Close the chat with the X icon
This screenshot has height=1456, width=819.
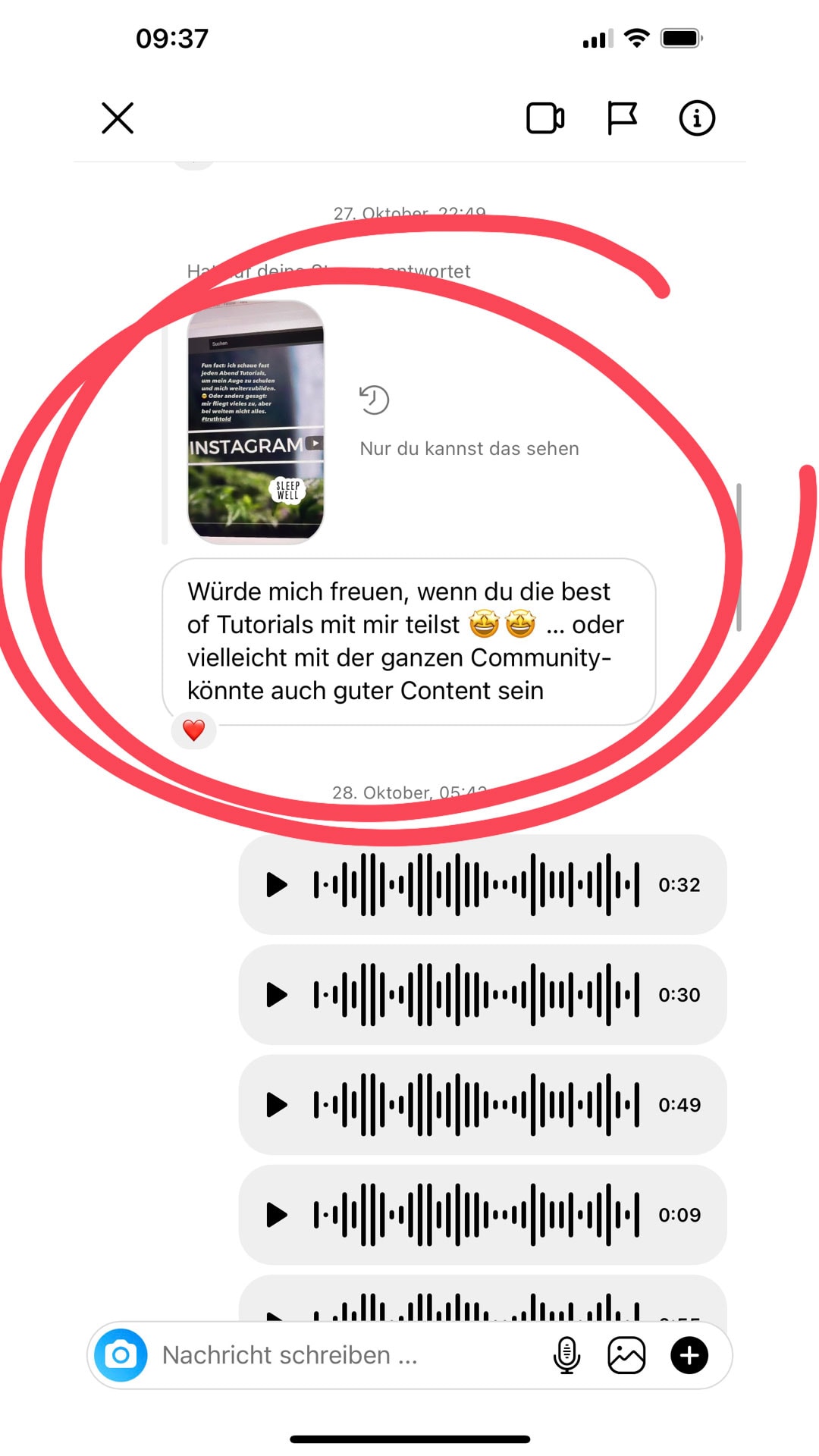coord(118,118)
